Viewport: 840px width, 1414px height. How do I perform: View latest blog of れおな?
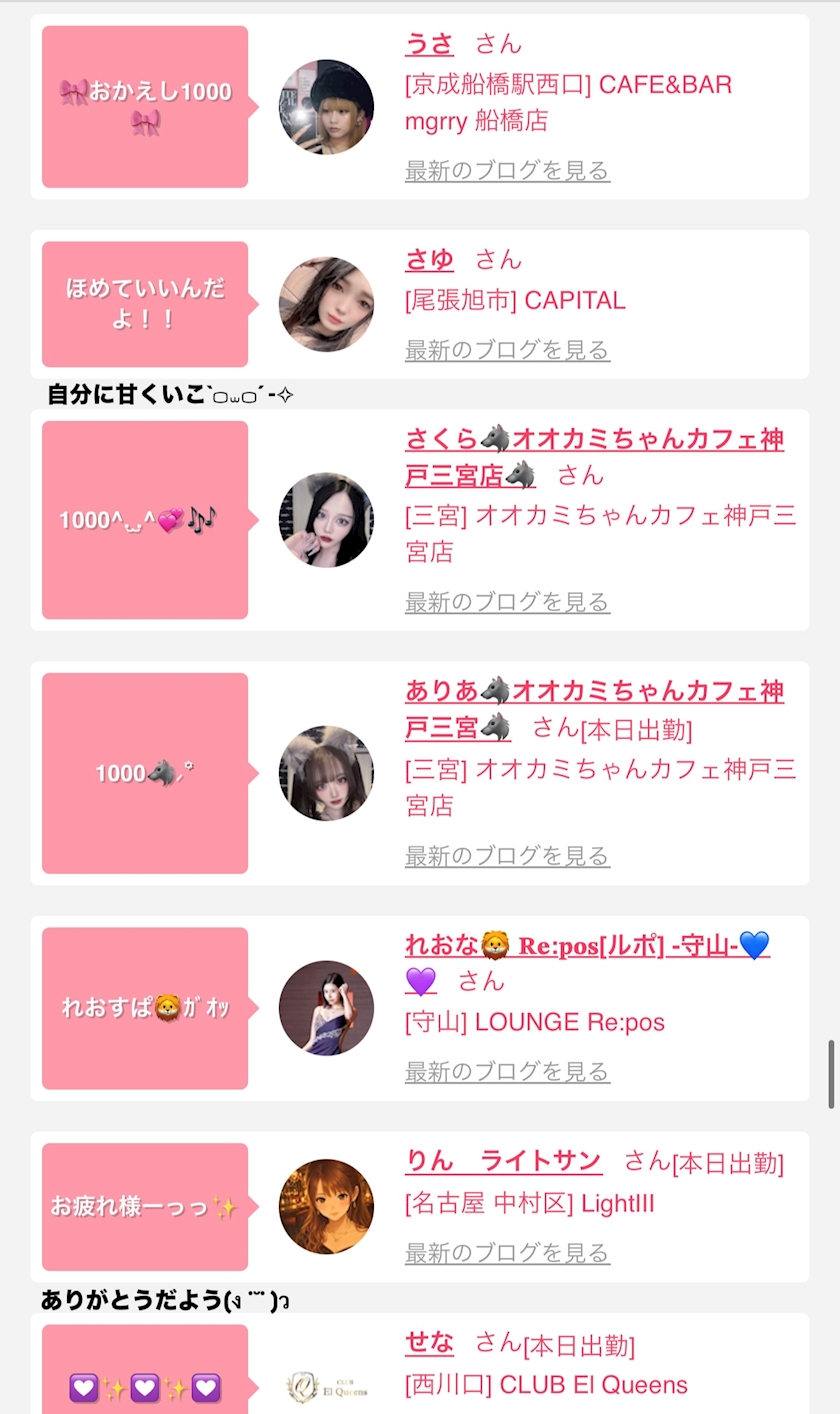(507, 1072)
